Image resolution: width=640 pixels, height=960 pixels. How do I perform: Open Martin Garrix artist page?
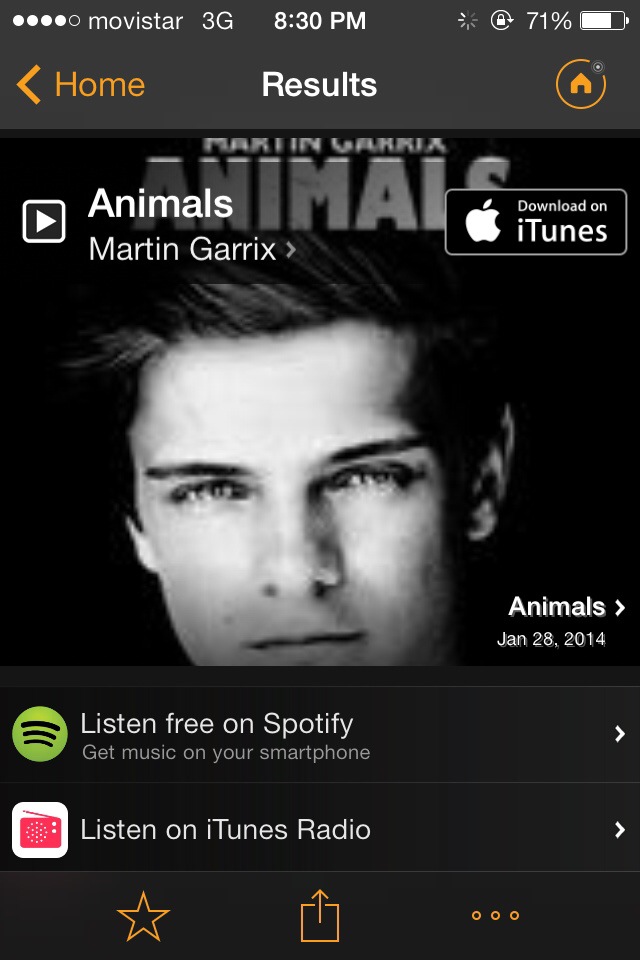[x=190, y=248]
